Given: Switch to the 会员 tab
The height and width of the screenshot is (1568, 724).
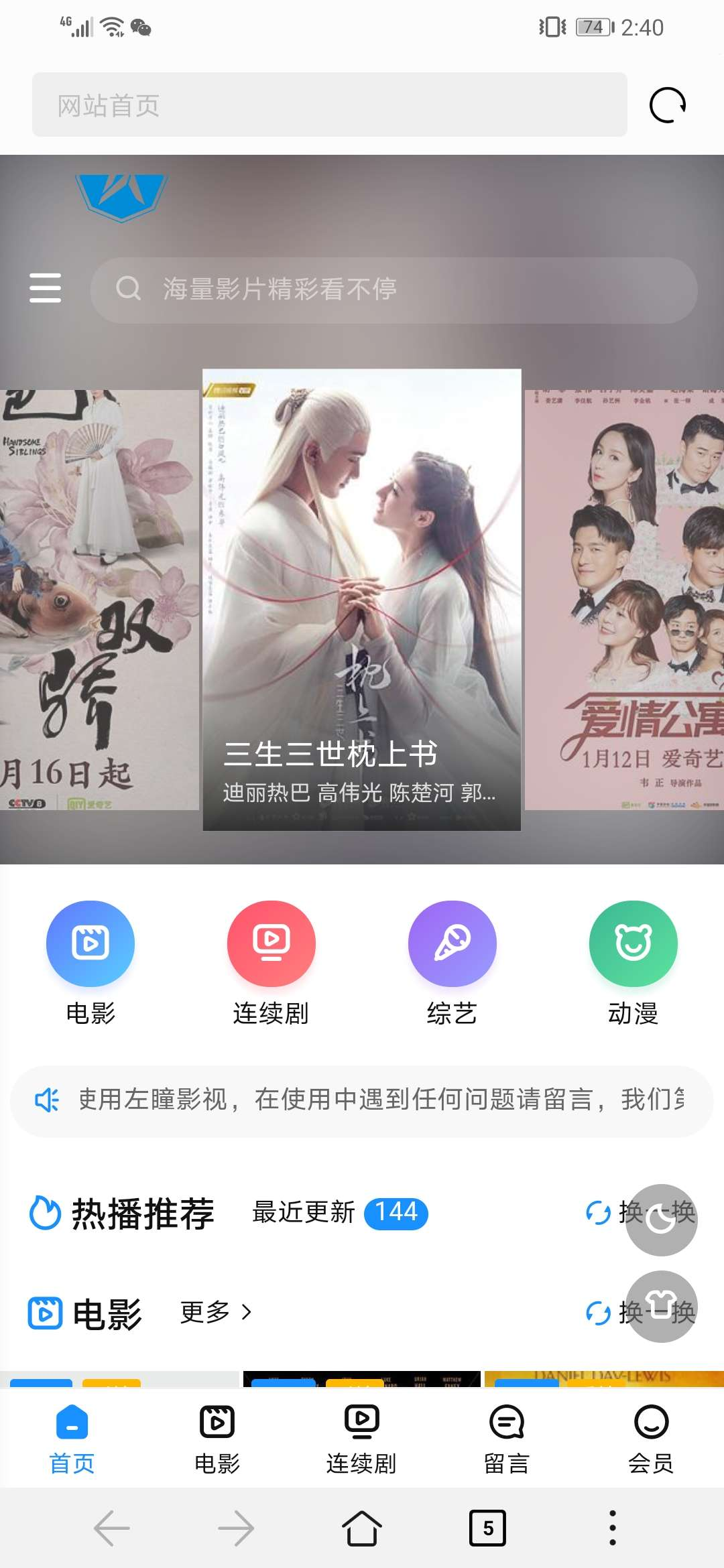Looking at the screenshot, I should pyautogui.click(x=651, y=1438).
